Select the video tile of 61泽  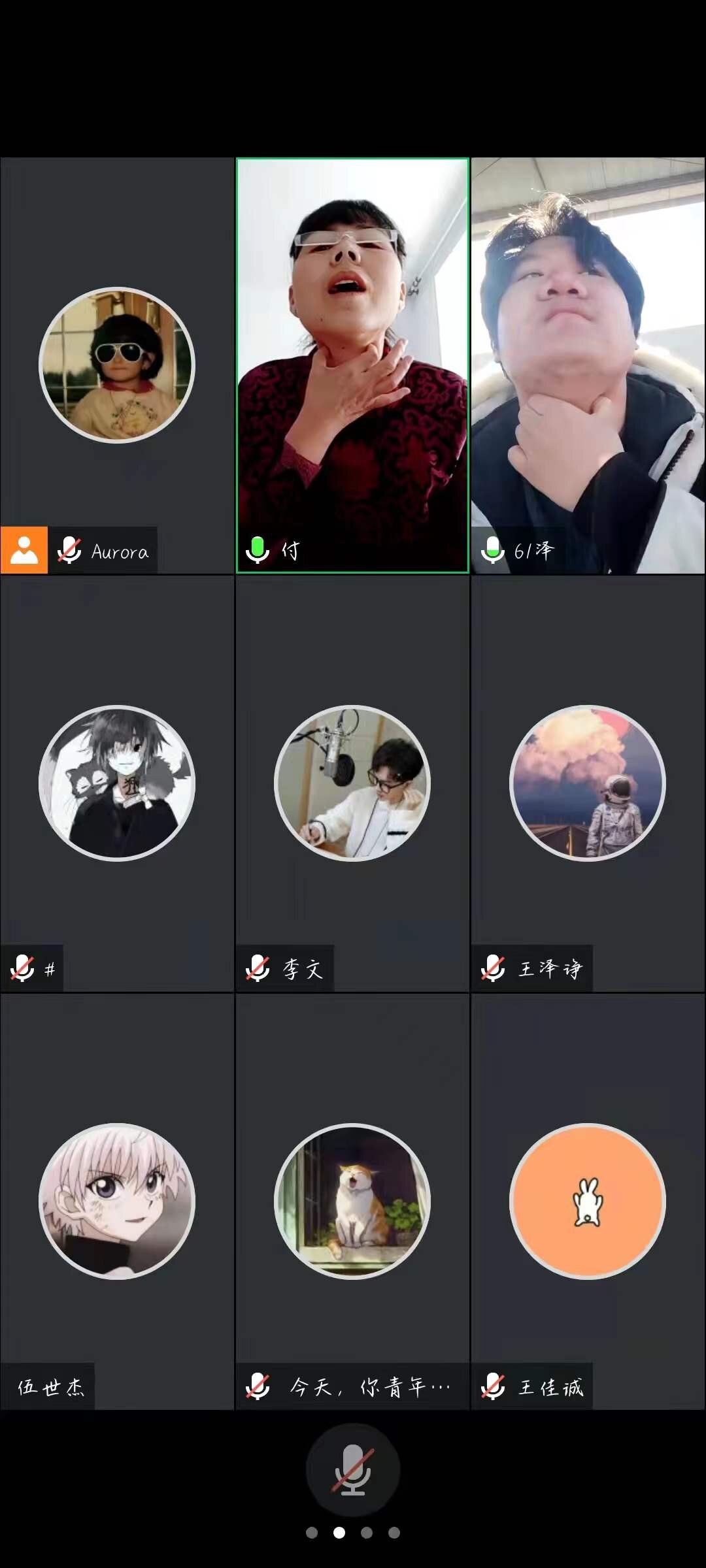[588, 365]
